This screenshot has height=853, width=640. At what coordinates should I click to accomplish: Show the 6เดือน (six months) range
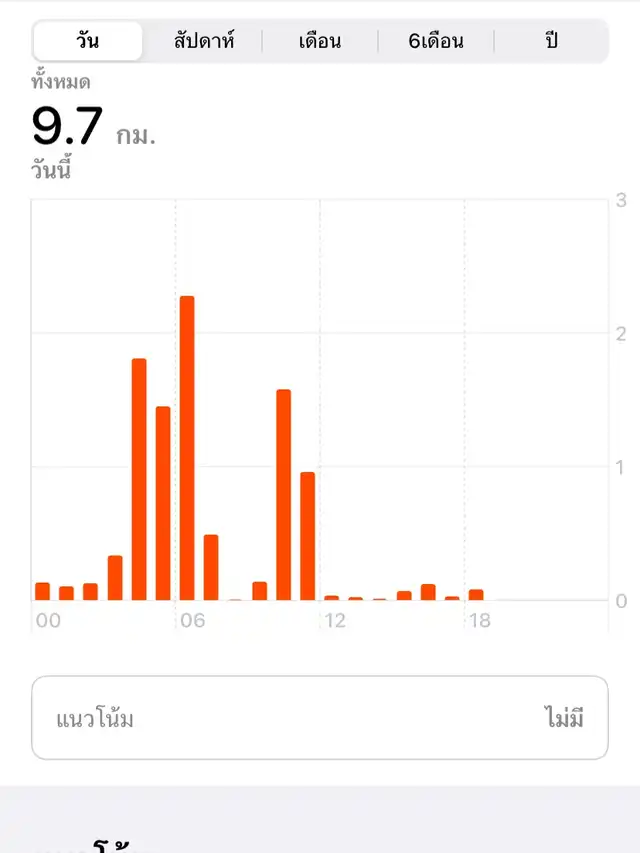click(436, 41)
